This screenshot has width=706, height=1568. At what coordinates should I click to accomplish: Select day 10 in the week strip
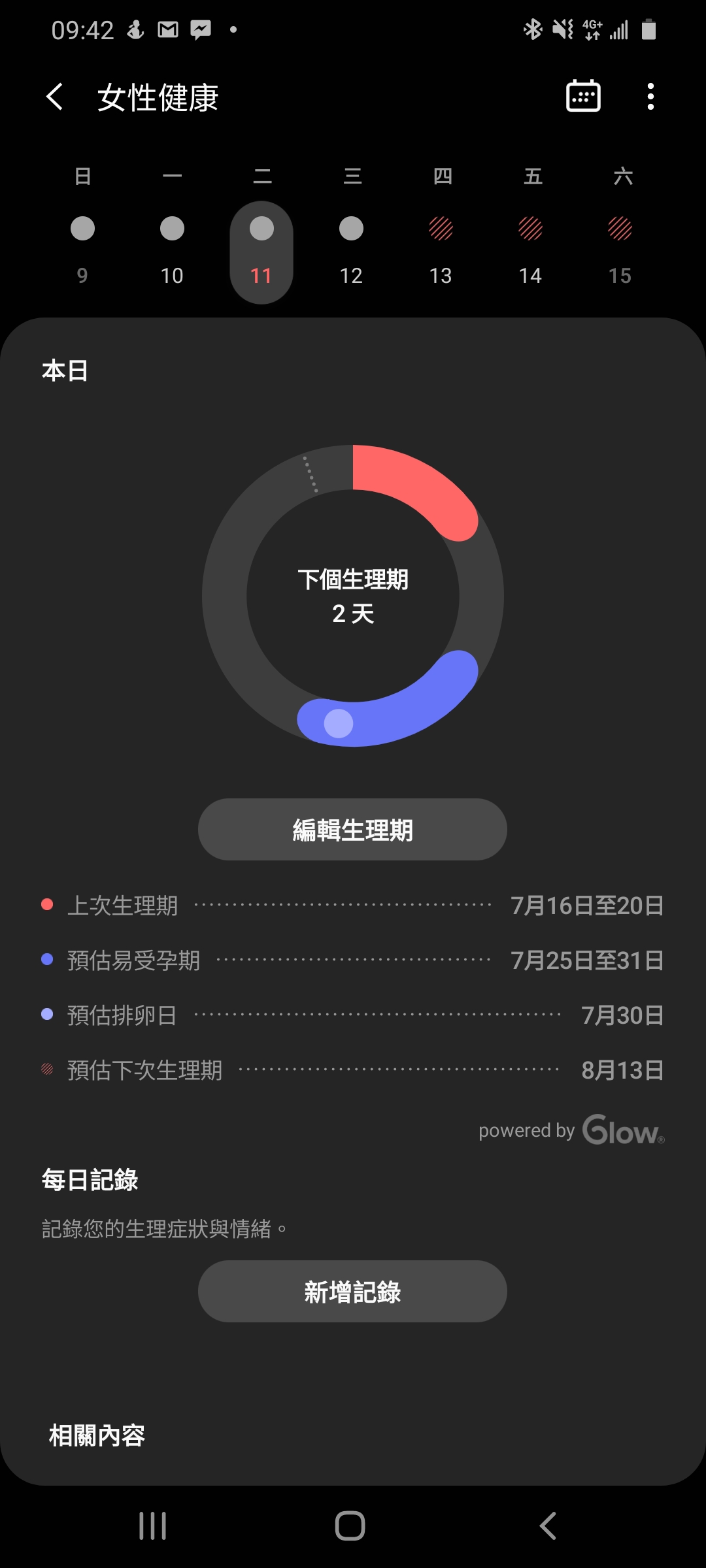pyautogui.click(x=172, y=252)
